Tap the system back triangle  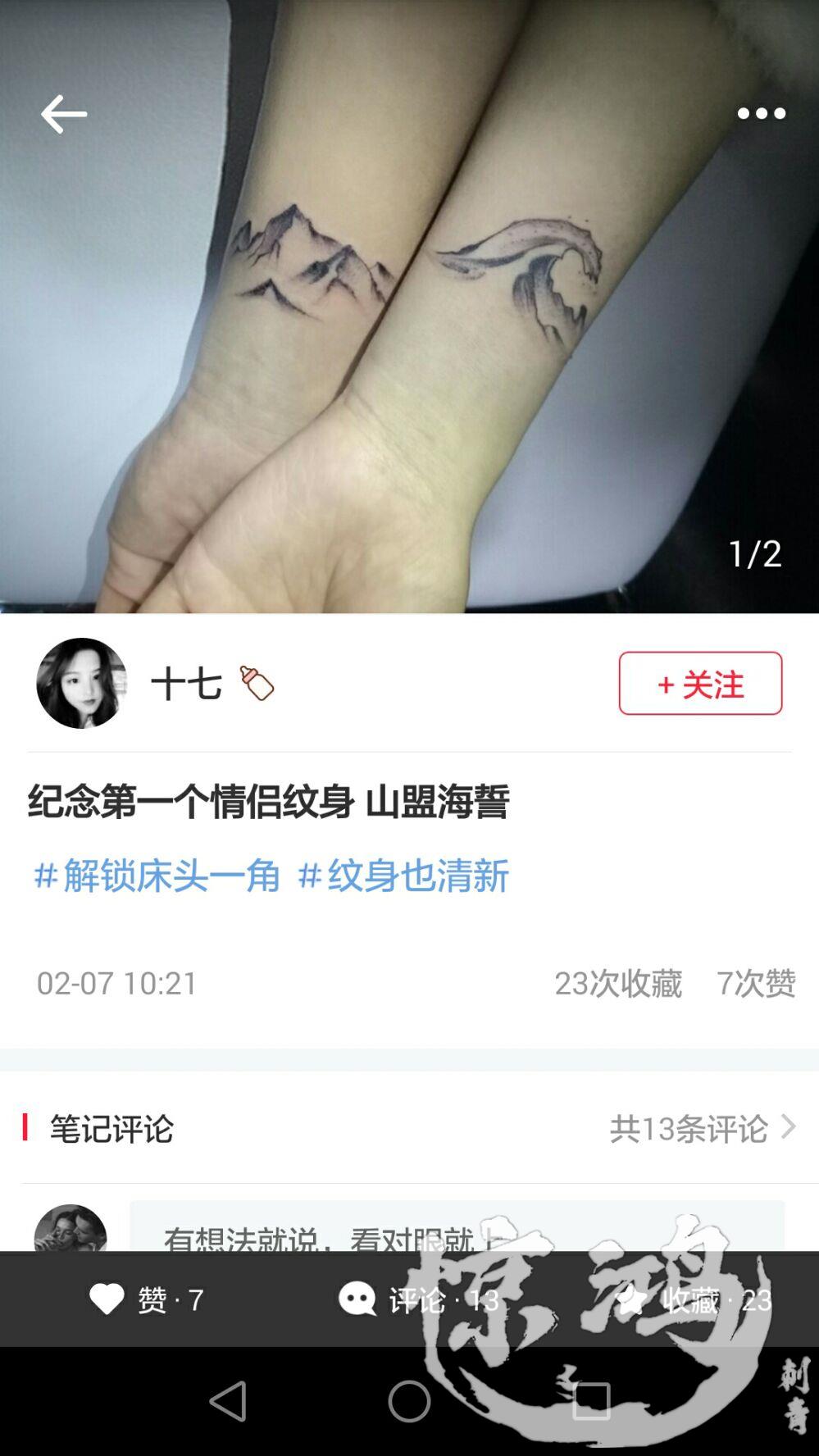click(228, 1401)
